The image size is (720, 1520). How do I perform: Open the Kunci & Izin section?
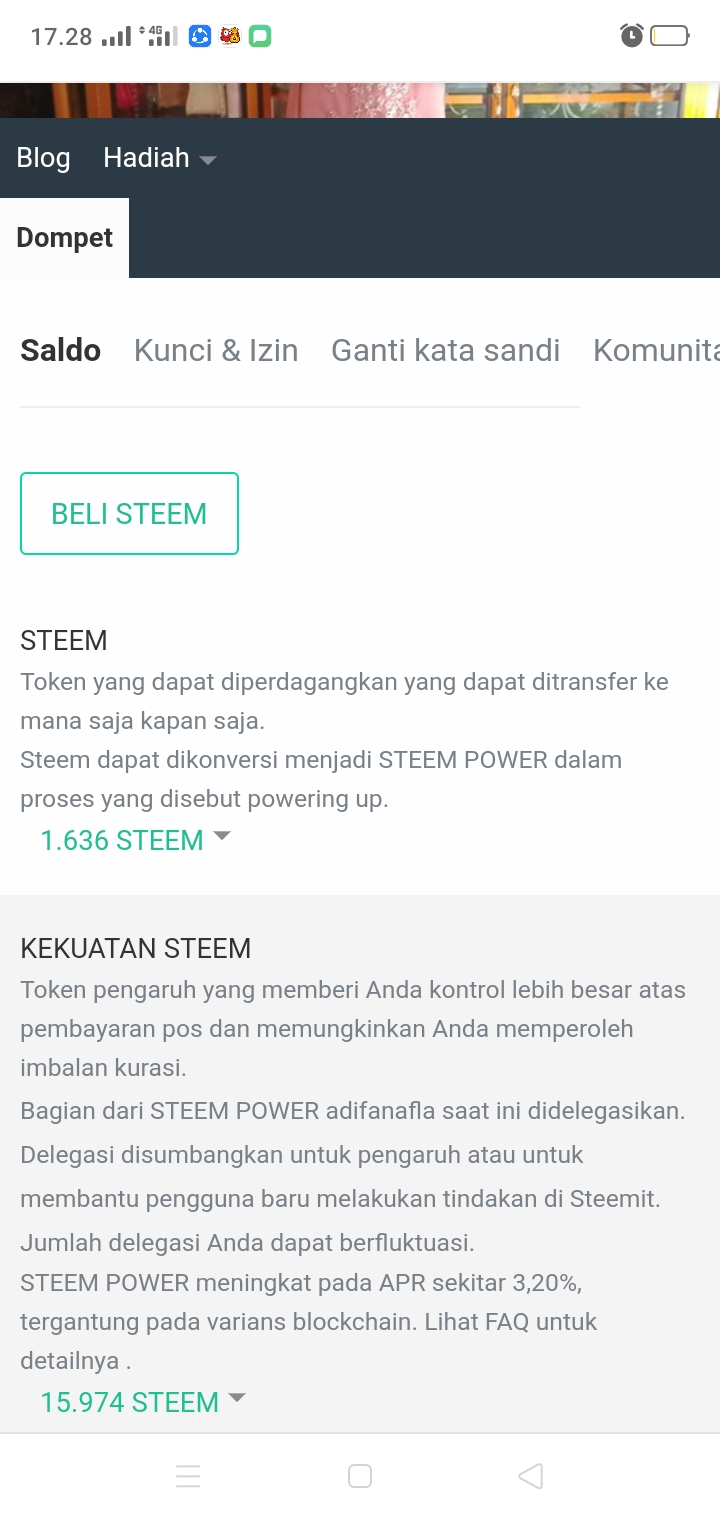[216, 350]
